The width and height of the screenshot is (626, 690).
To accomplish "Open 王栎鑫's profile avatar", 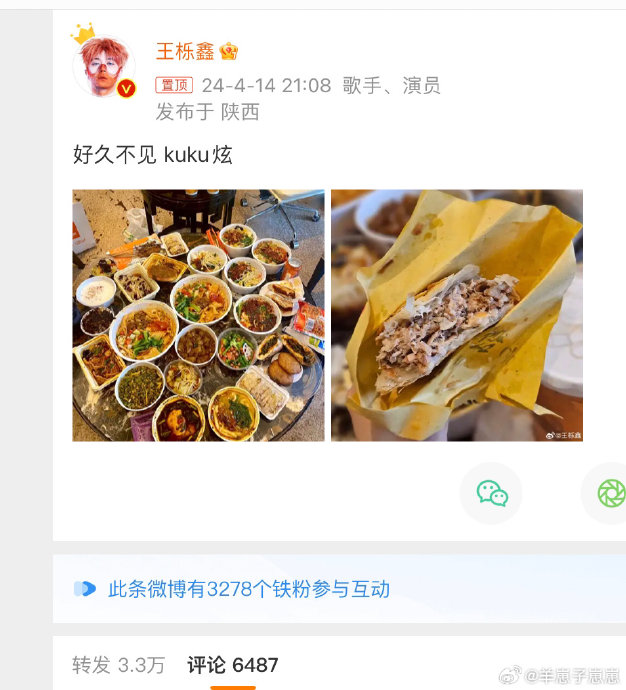I will 104,66.
